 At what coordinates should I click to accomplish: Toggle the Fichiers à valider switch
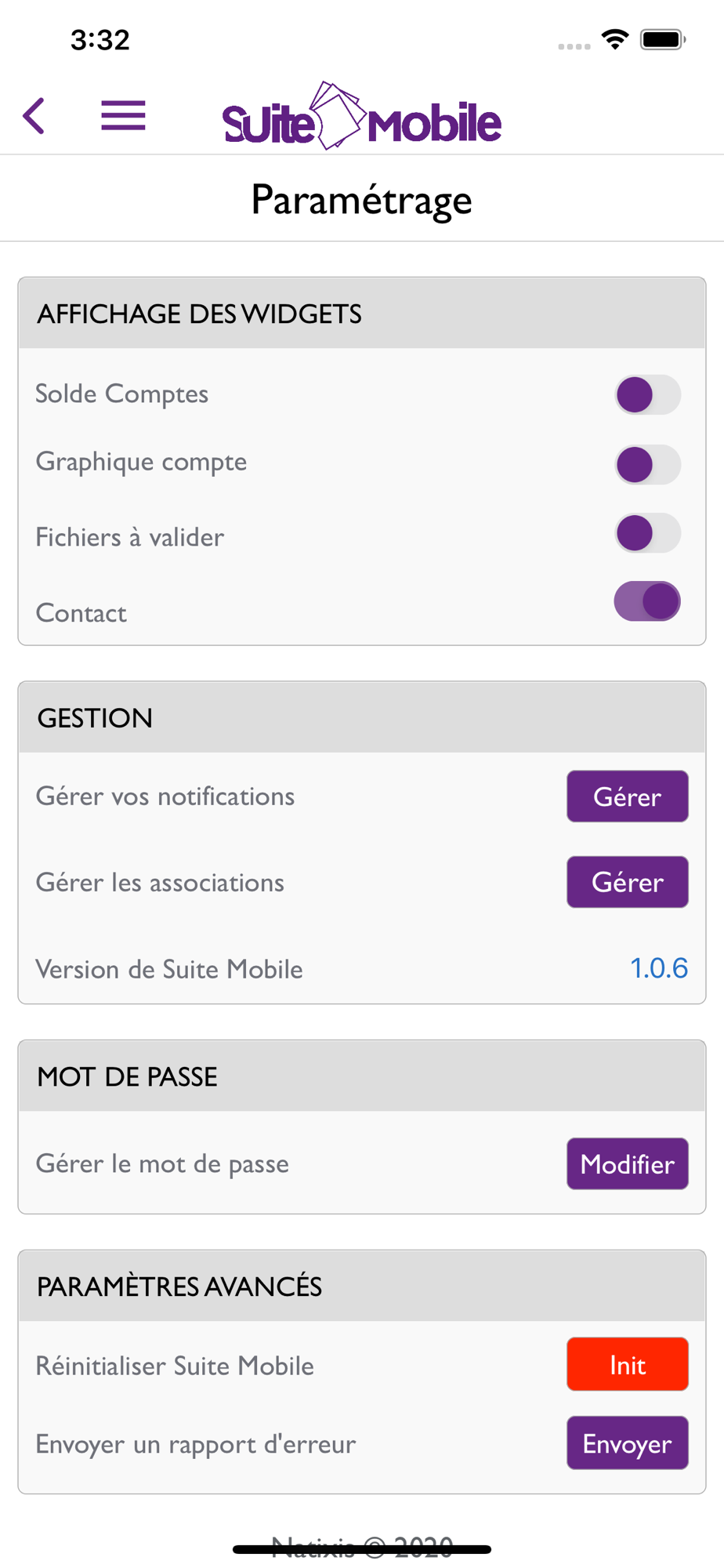pos(647,533)
